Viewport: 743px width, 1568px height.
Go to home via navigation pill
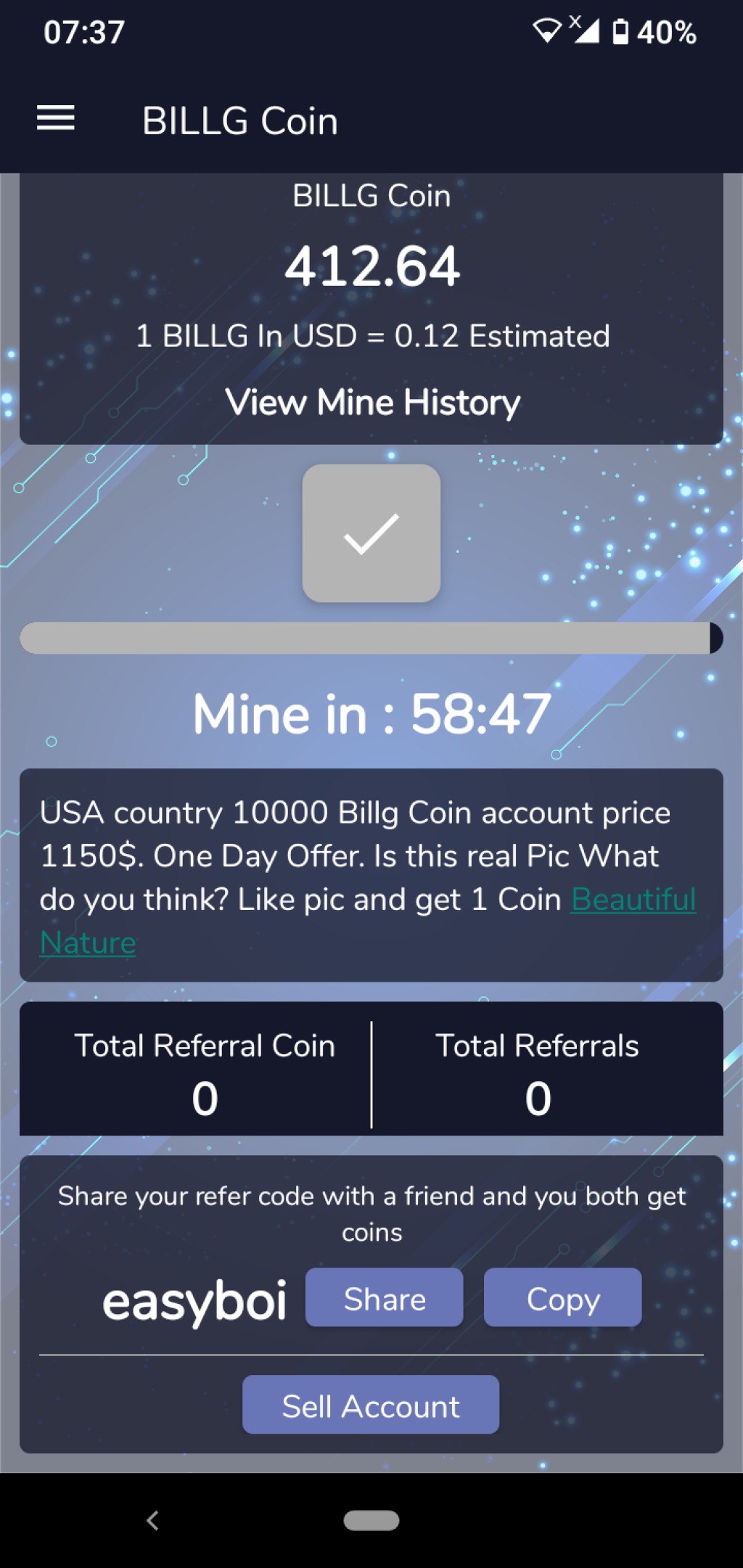click(371, 1520)
